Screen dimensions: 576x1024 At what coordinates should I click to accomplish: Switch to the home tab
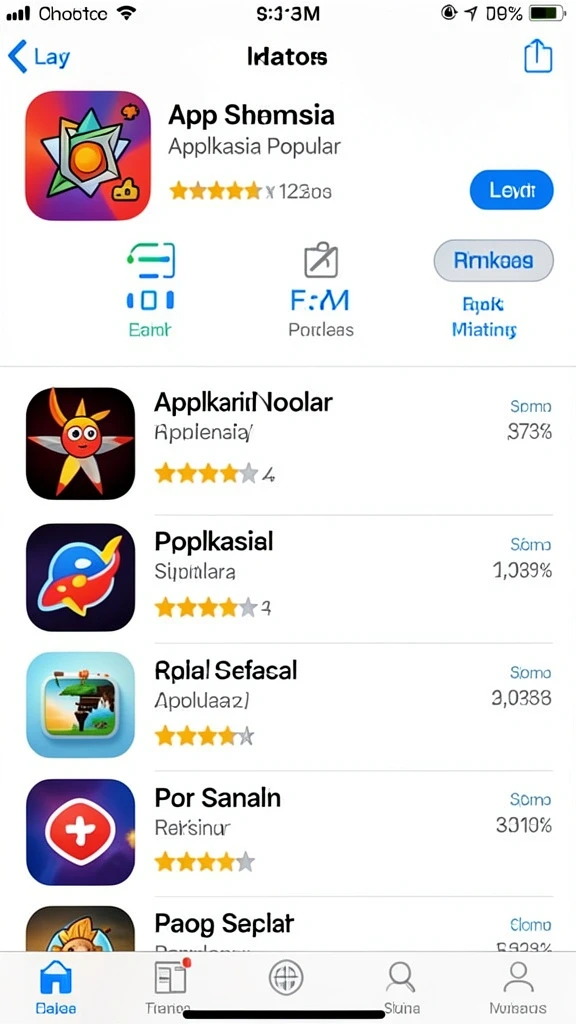click(x=56, y=986)
